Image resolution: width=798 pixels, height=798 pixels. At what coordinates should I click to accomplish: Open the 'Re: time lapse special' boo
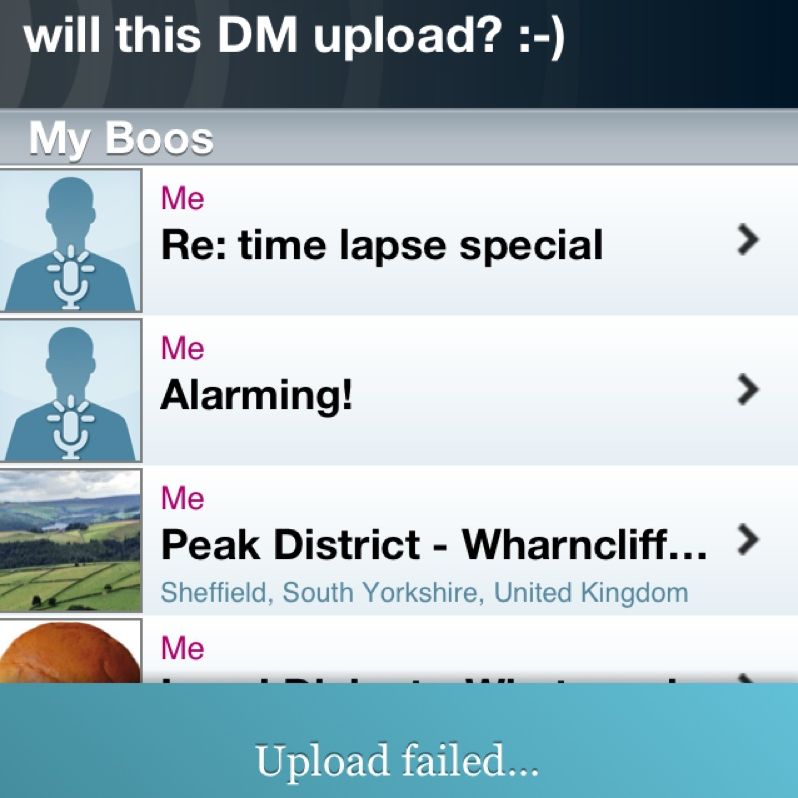[x=400, y=242]
